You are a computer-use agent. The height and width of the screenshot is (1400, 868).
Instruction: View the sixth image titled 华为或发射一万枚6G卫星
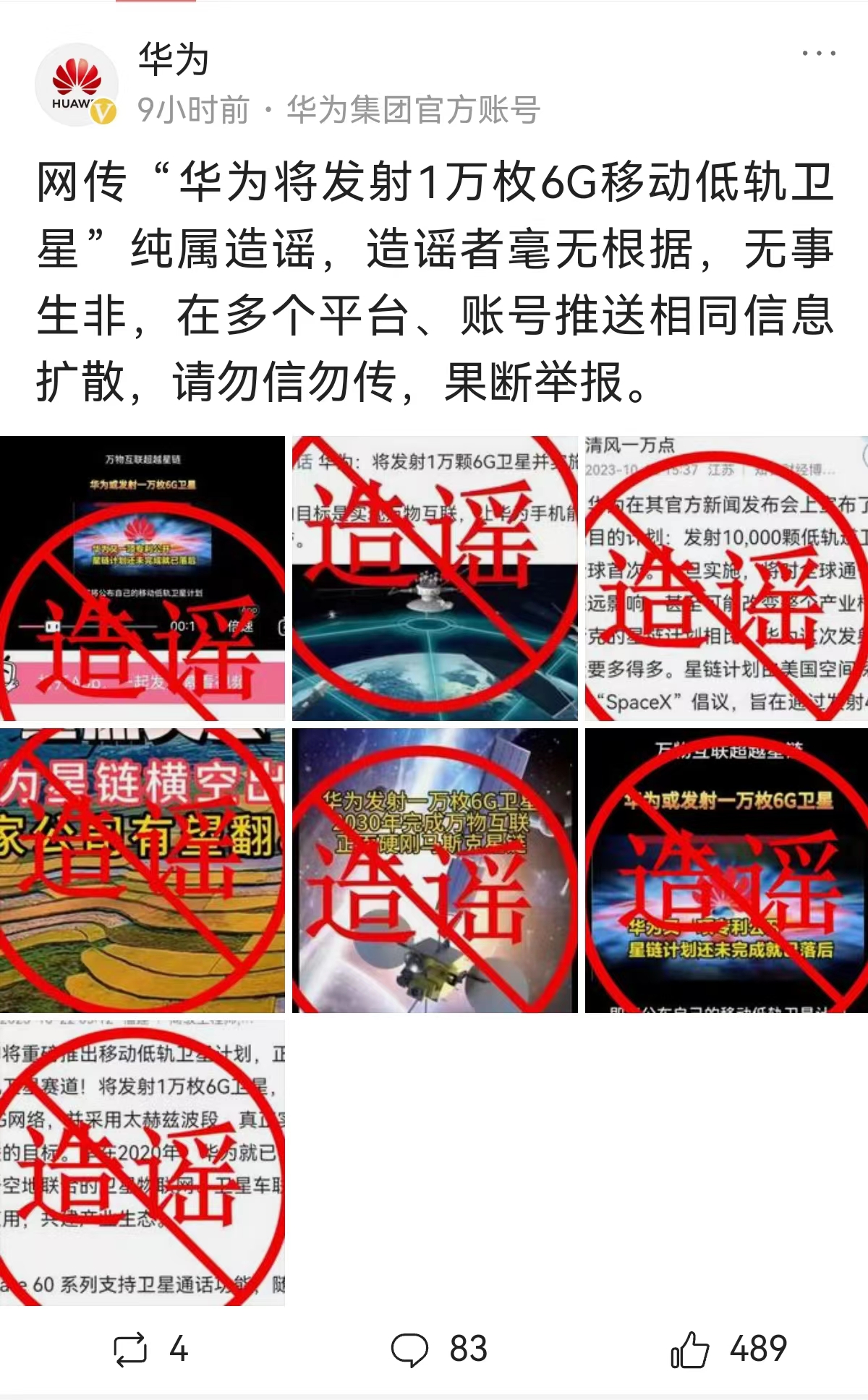[x=726, y=871]
